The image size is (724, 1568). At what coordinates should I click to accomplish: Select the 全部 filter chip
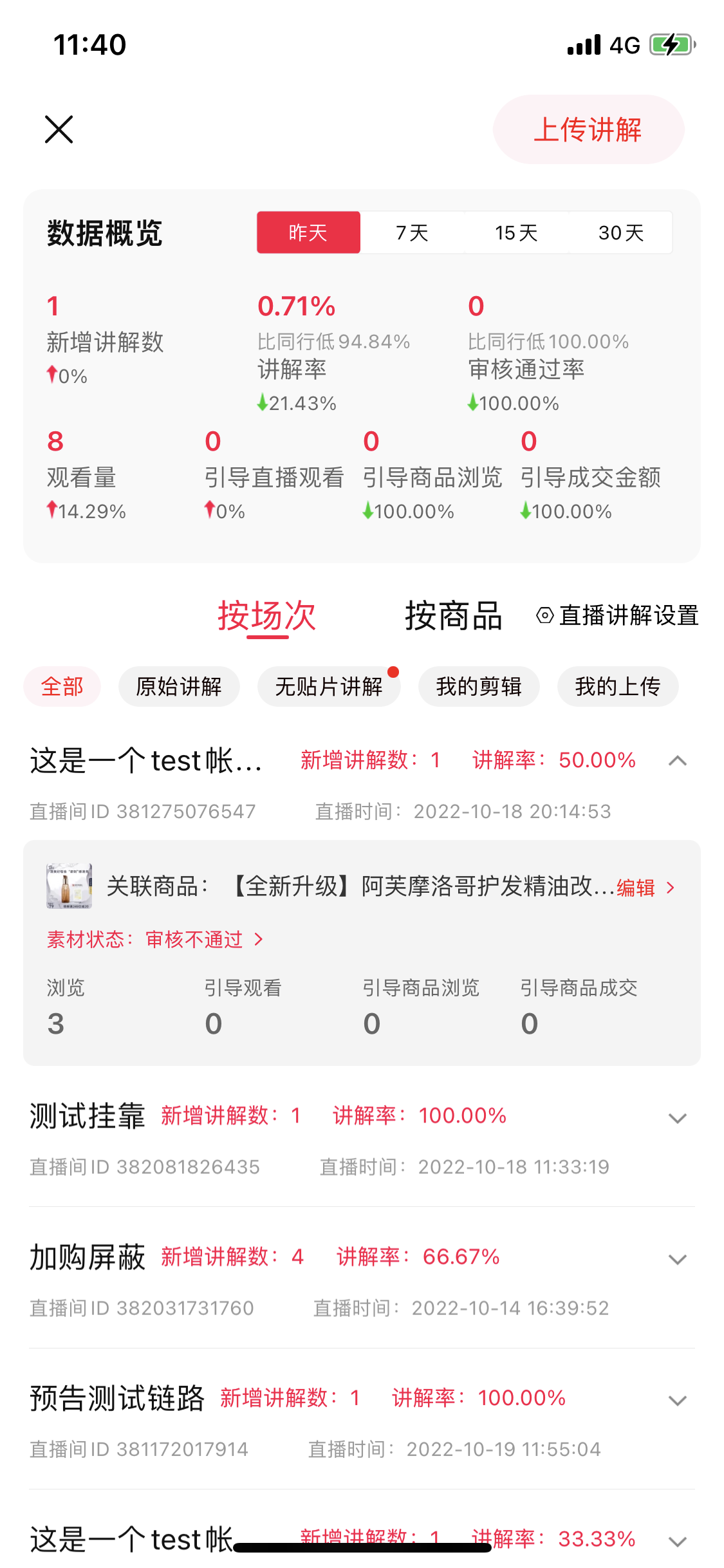[x=62, y=687]
